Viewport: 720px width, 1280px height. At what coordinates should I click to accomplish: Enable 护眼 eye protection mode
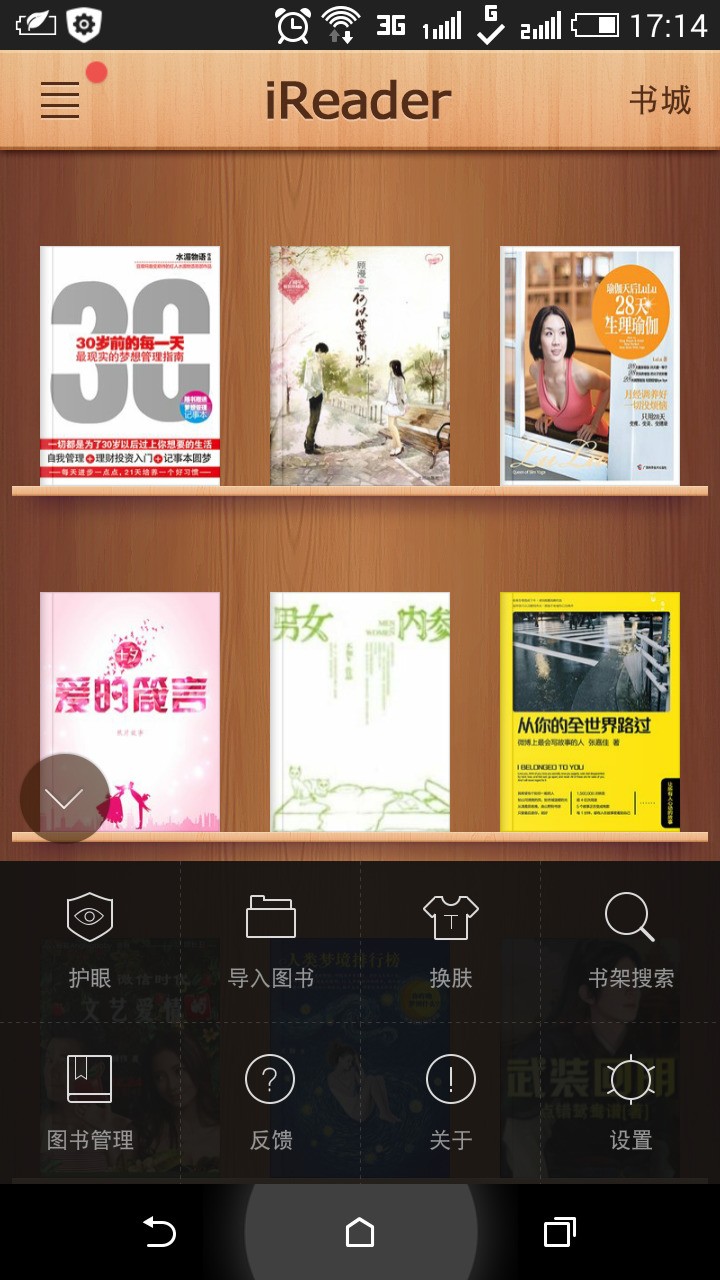point(90,940)
